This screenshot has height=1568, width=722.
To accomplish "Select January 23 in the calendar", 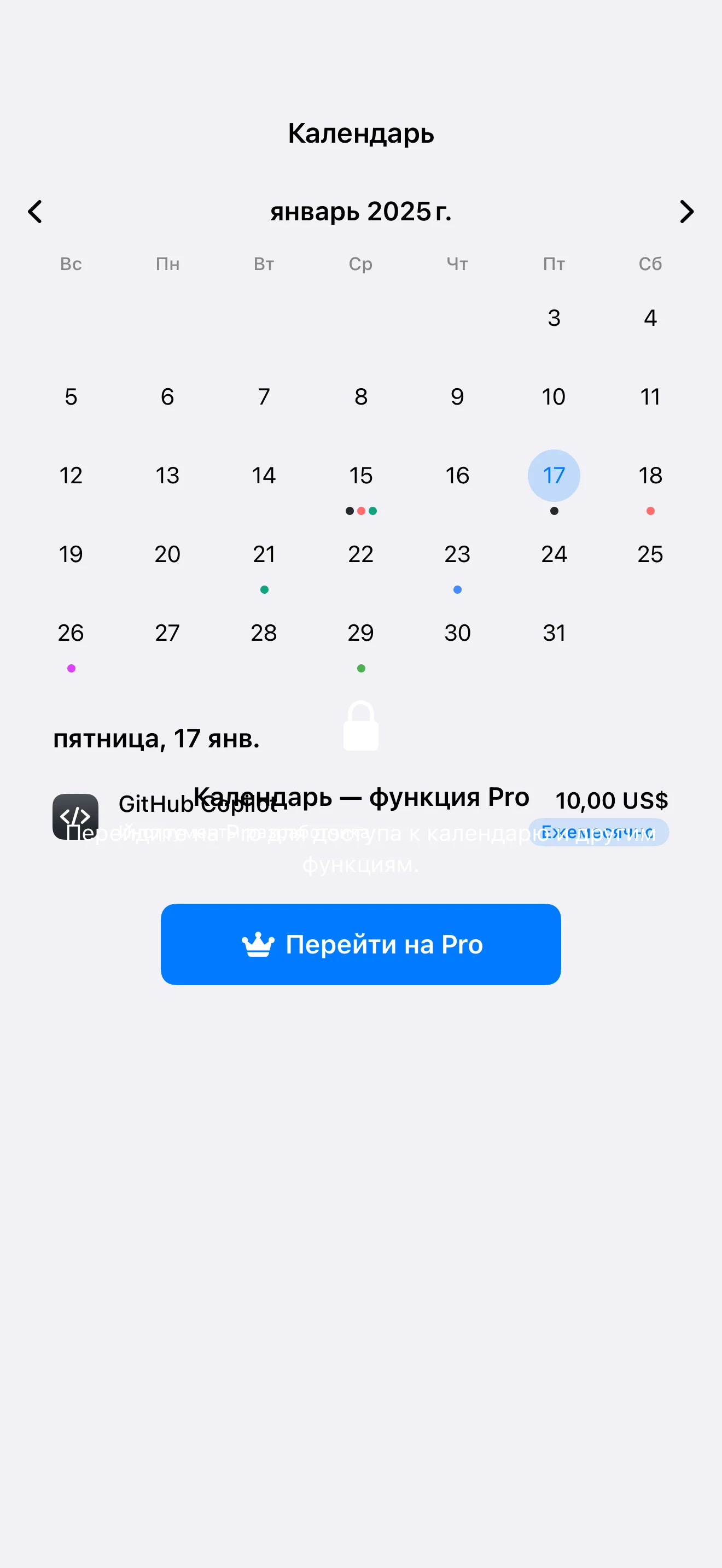I will tap(457, 554).
